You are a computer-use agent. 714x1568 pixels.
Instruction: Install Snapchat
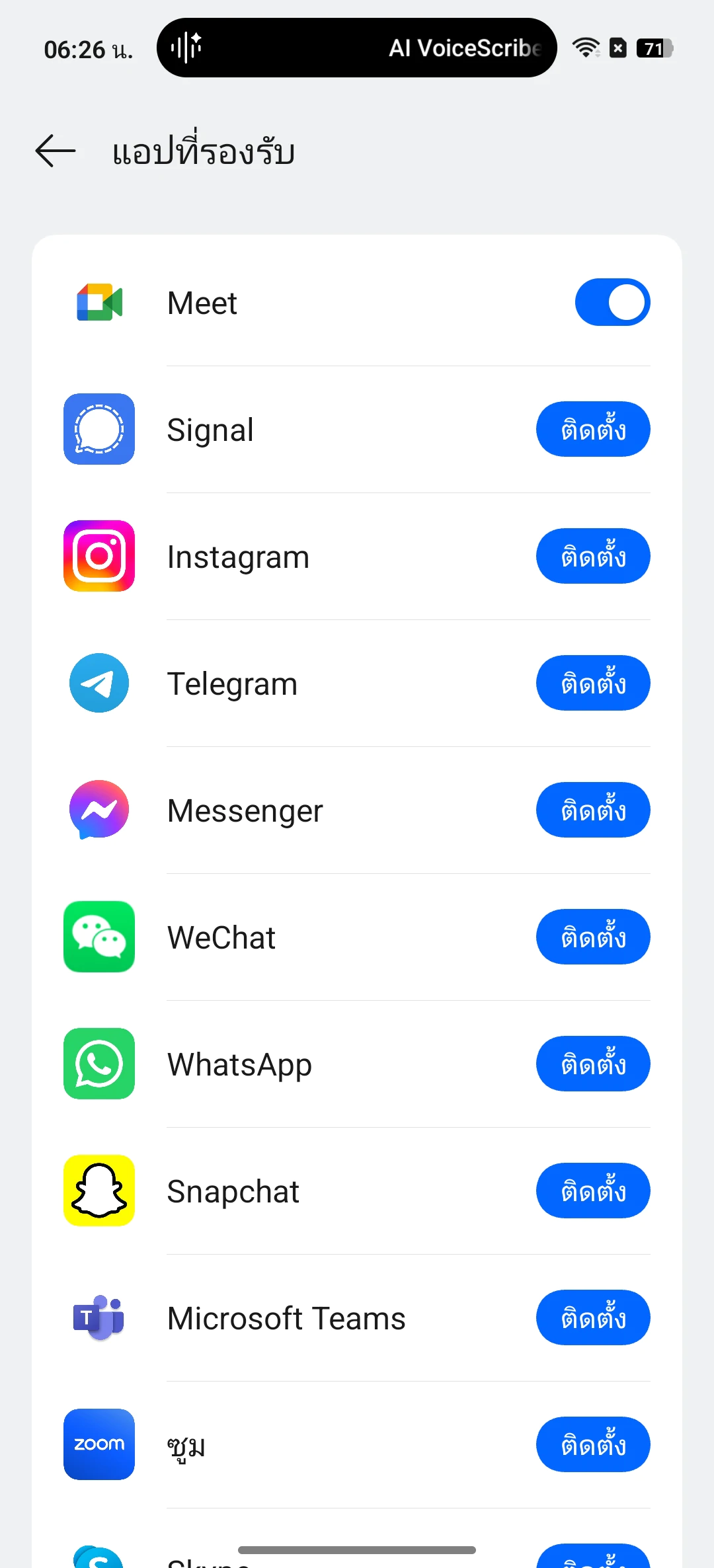(x=593, y=1191)
